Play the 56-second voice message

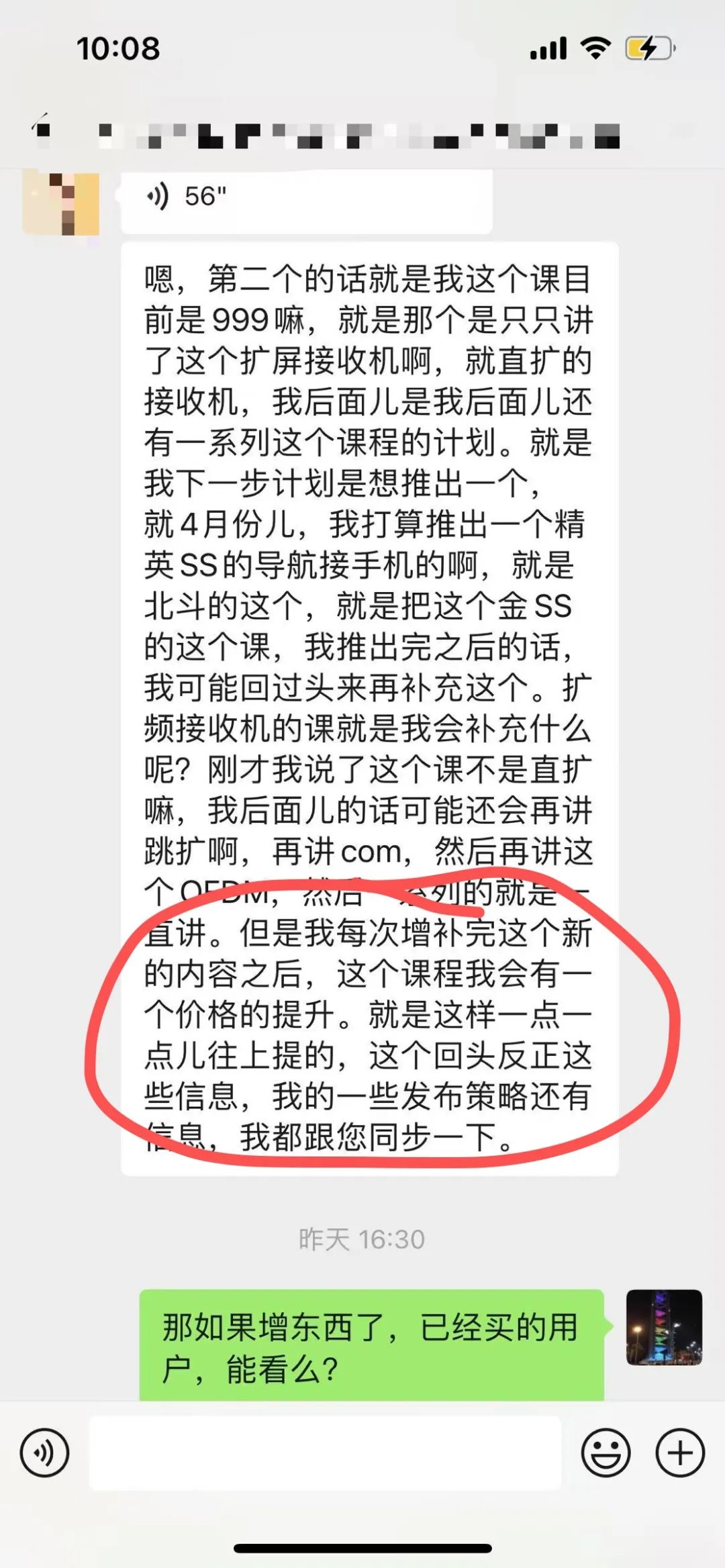(x=305, y=198)
